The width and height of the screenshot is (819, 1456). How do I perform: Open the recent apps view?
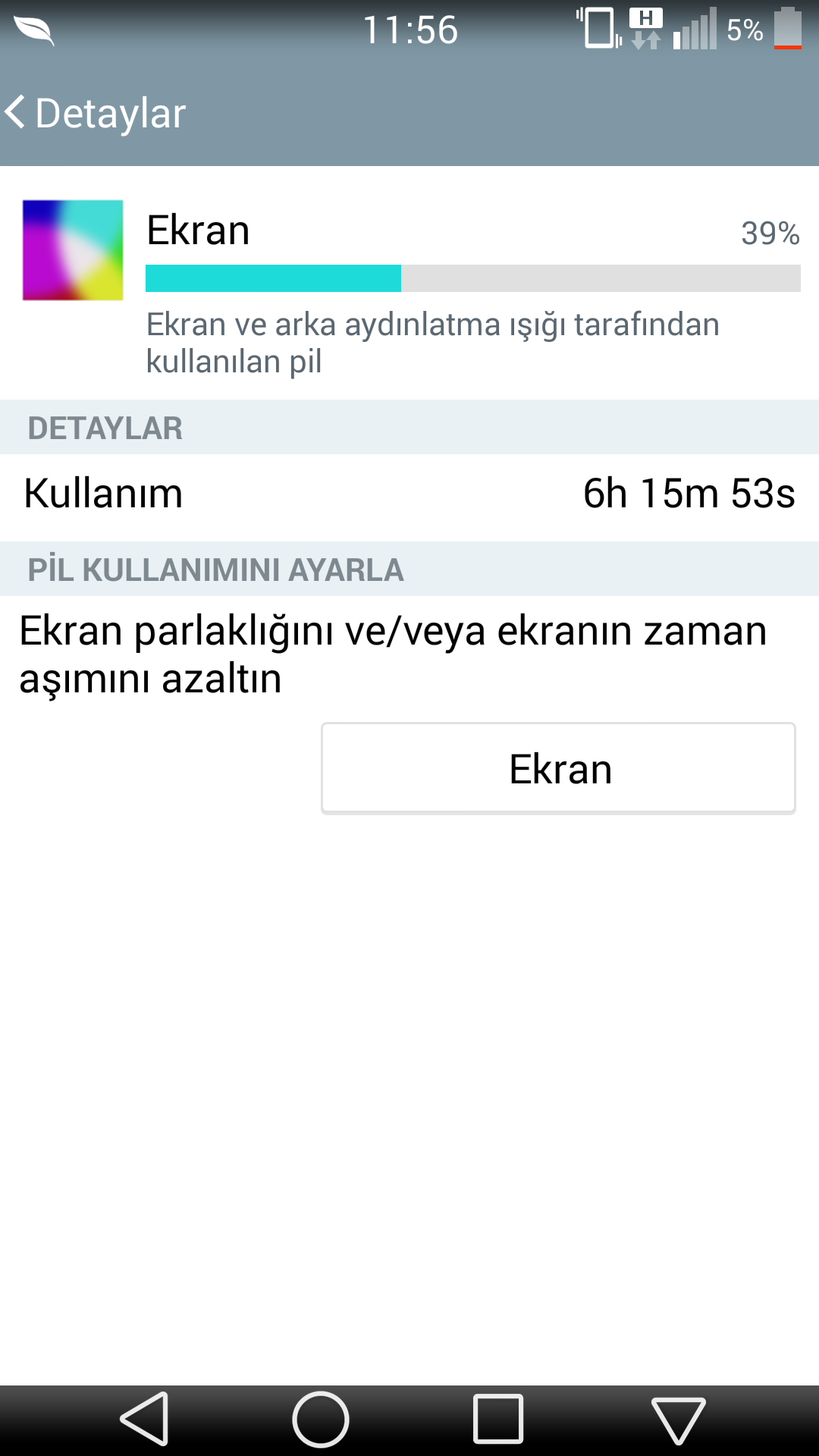pyautogui.click(x=498, y=1419)
